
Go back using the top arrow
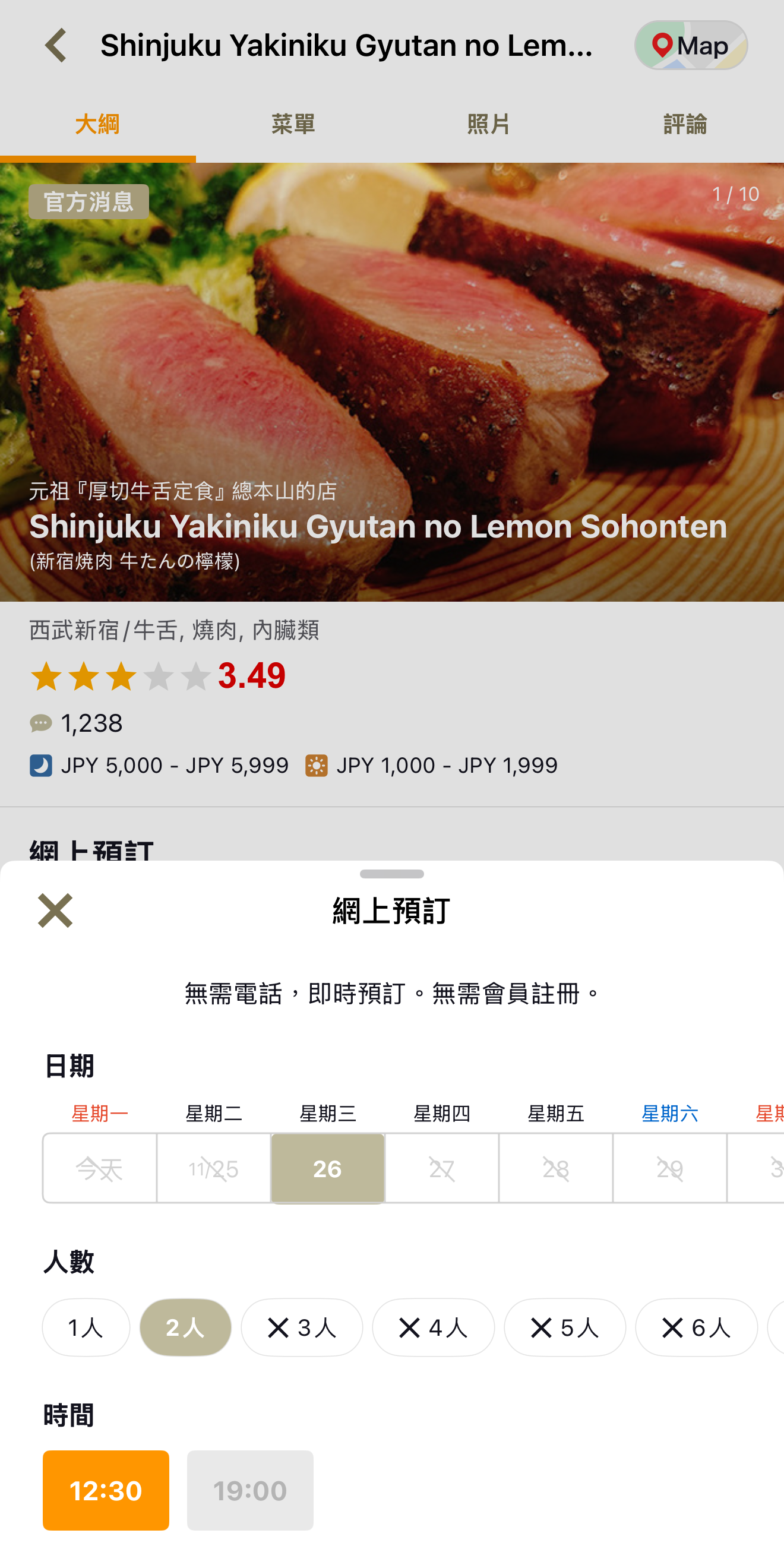point(56,46)
